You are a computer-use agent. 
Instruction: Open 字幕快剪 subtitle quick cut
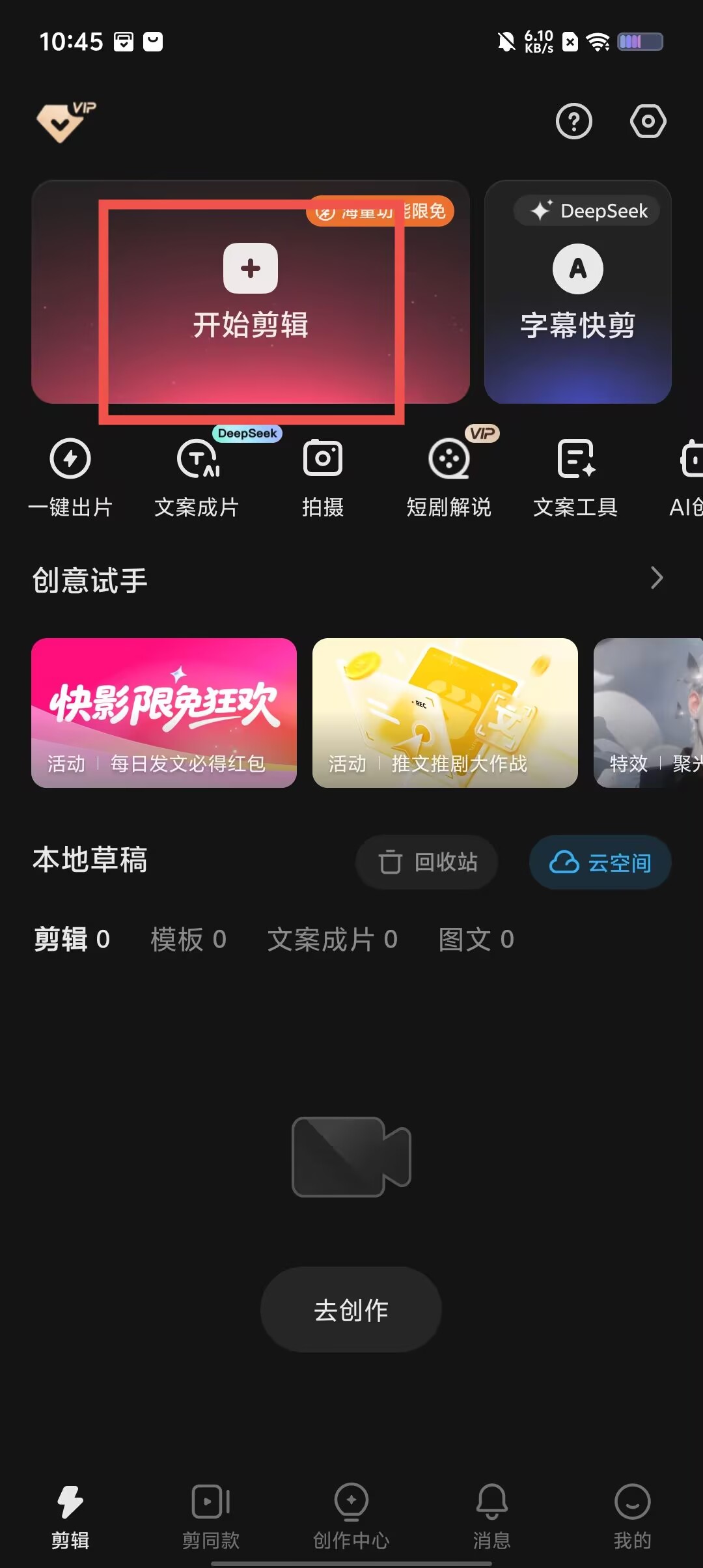[x=577, y=293]
